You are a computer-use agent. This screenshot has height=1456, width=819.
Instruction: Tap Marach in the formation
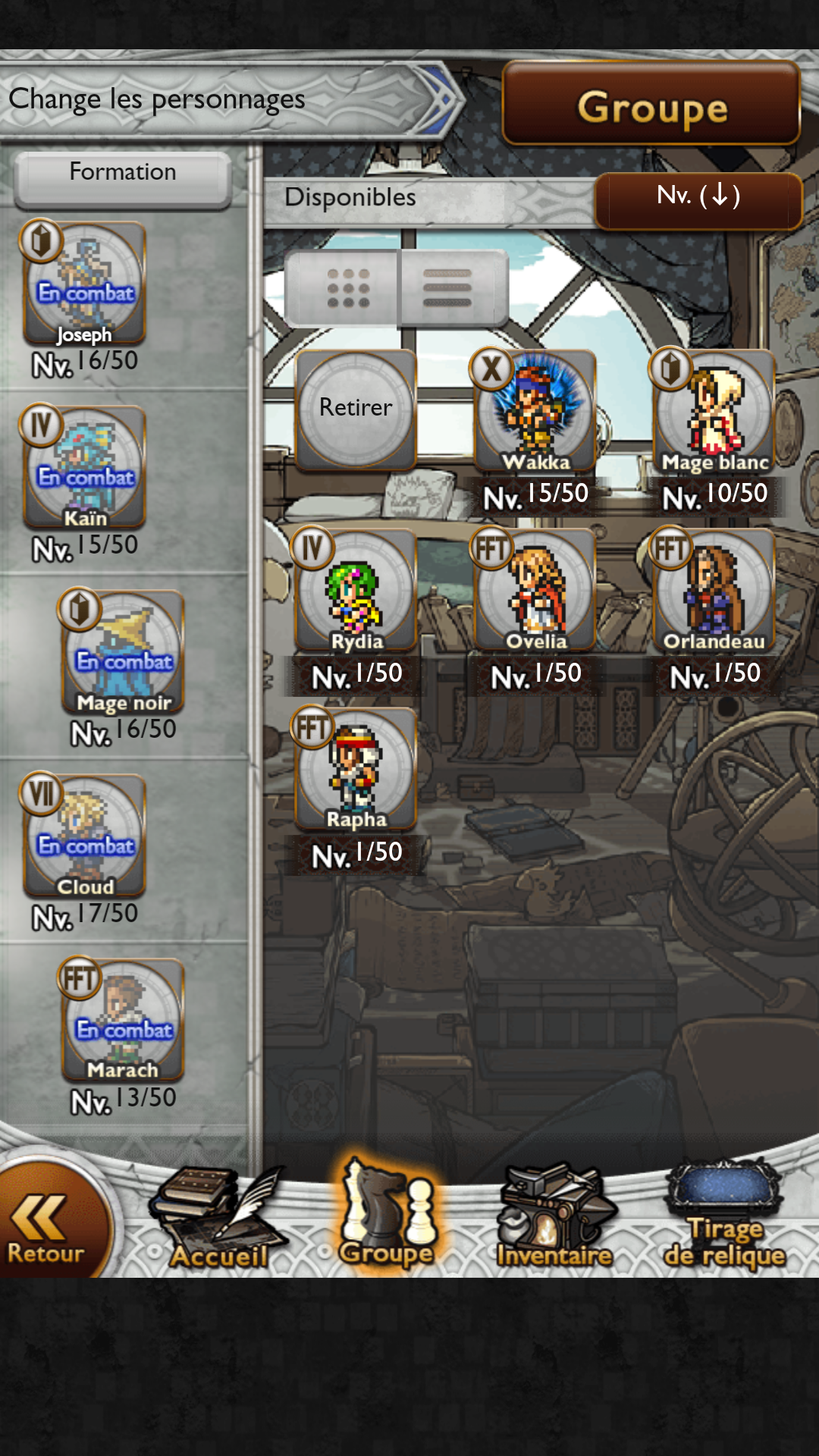[x=123, y=1021]
